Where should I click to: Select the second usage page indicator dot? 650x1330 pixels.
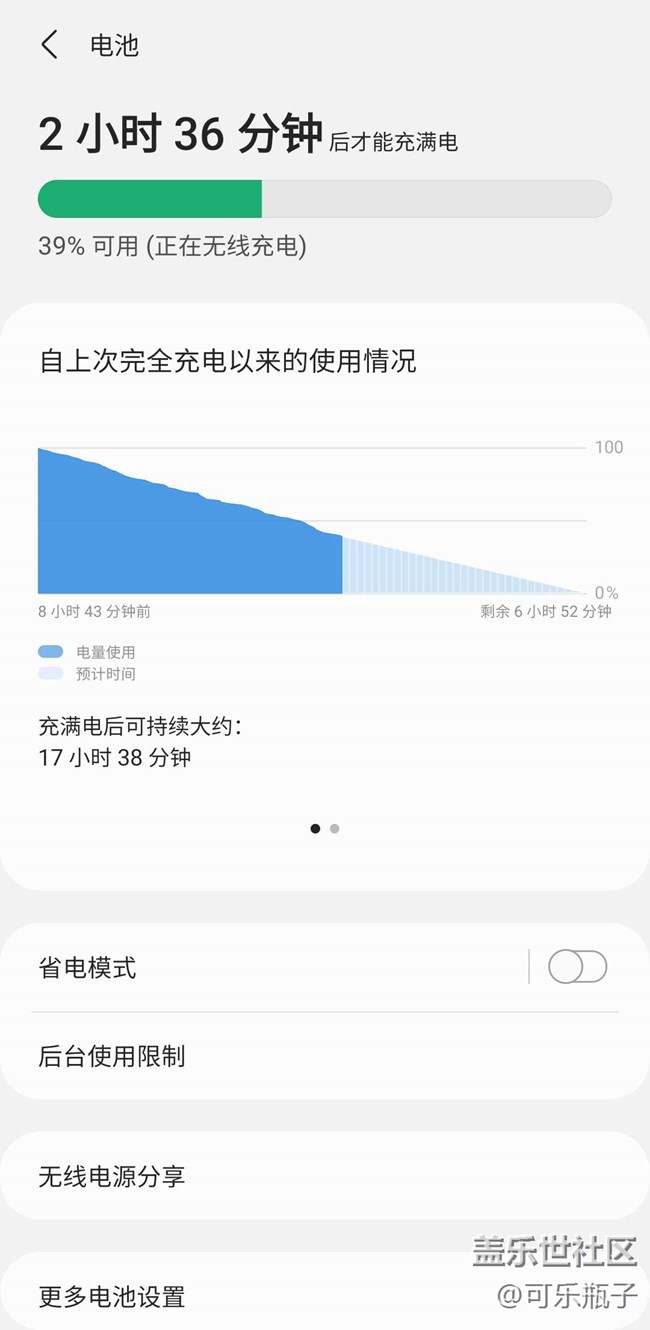(x=335, y=828)
